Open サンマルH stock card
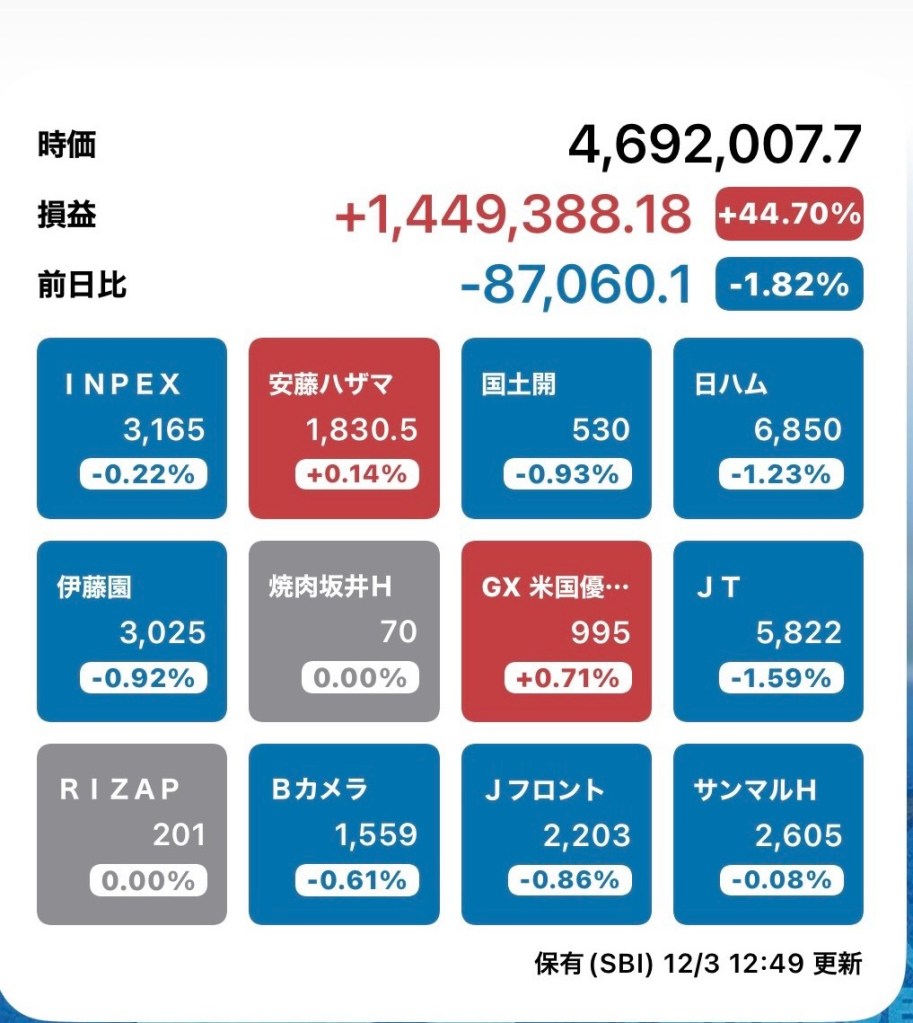Image resolution: width=913 pixels, height=1023 pixels. click(x=768, y=834)
